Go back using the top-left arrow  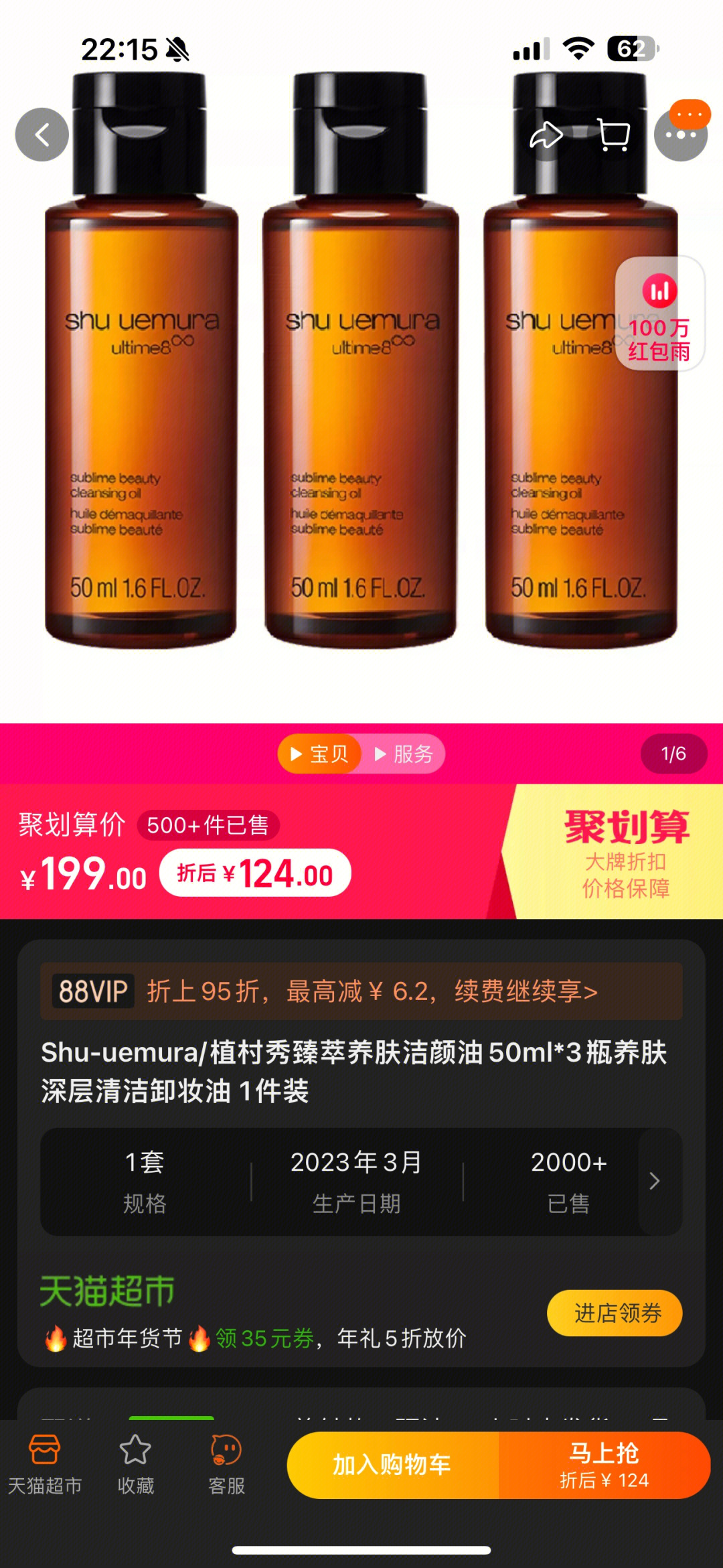(x=42, y=135)
